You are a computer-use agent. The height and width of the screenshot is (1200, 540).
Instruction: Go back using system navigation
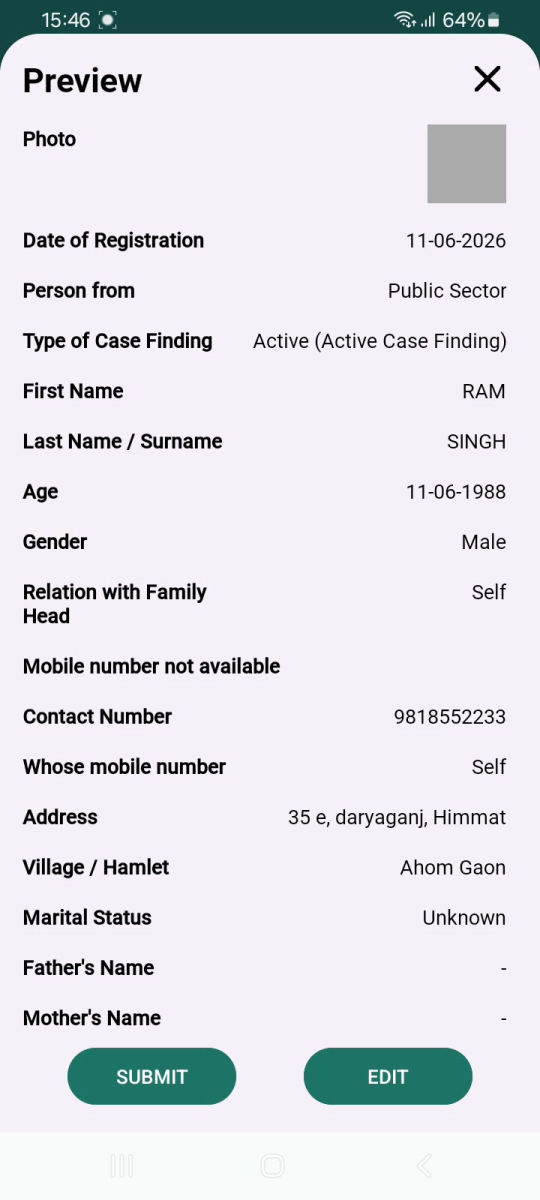coord(424,1165)
